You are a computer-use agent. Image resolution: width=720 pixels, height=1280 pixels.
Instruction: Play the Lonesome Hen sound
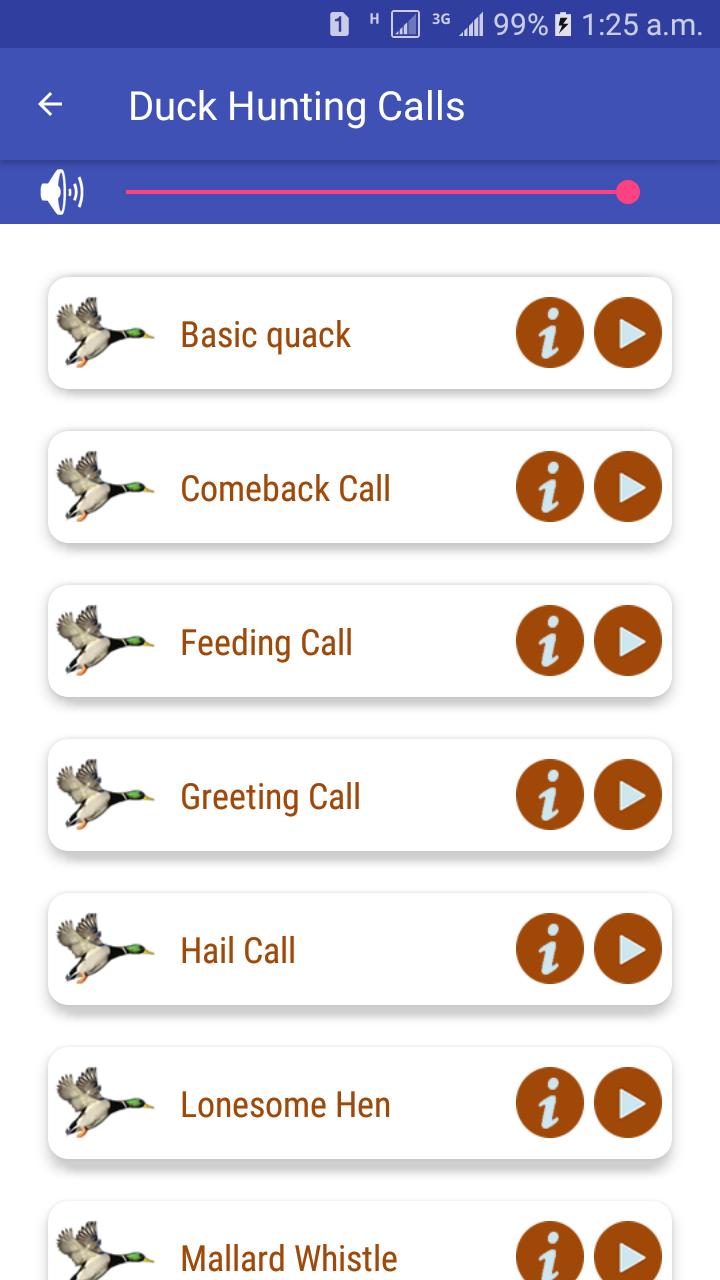coord(628,1103)
